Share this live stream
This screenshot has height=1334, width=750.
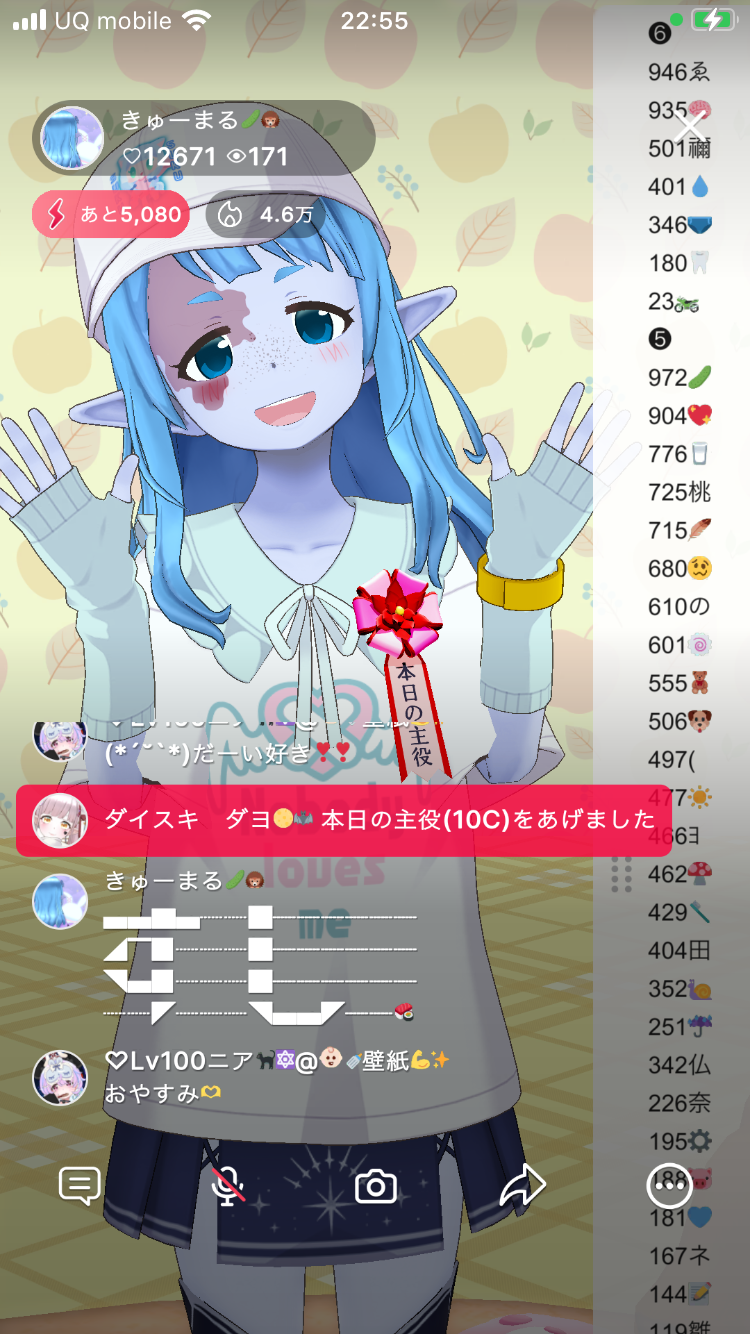522,1186
